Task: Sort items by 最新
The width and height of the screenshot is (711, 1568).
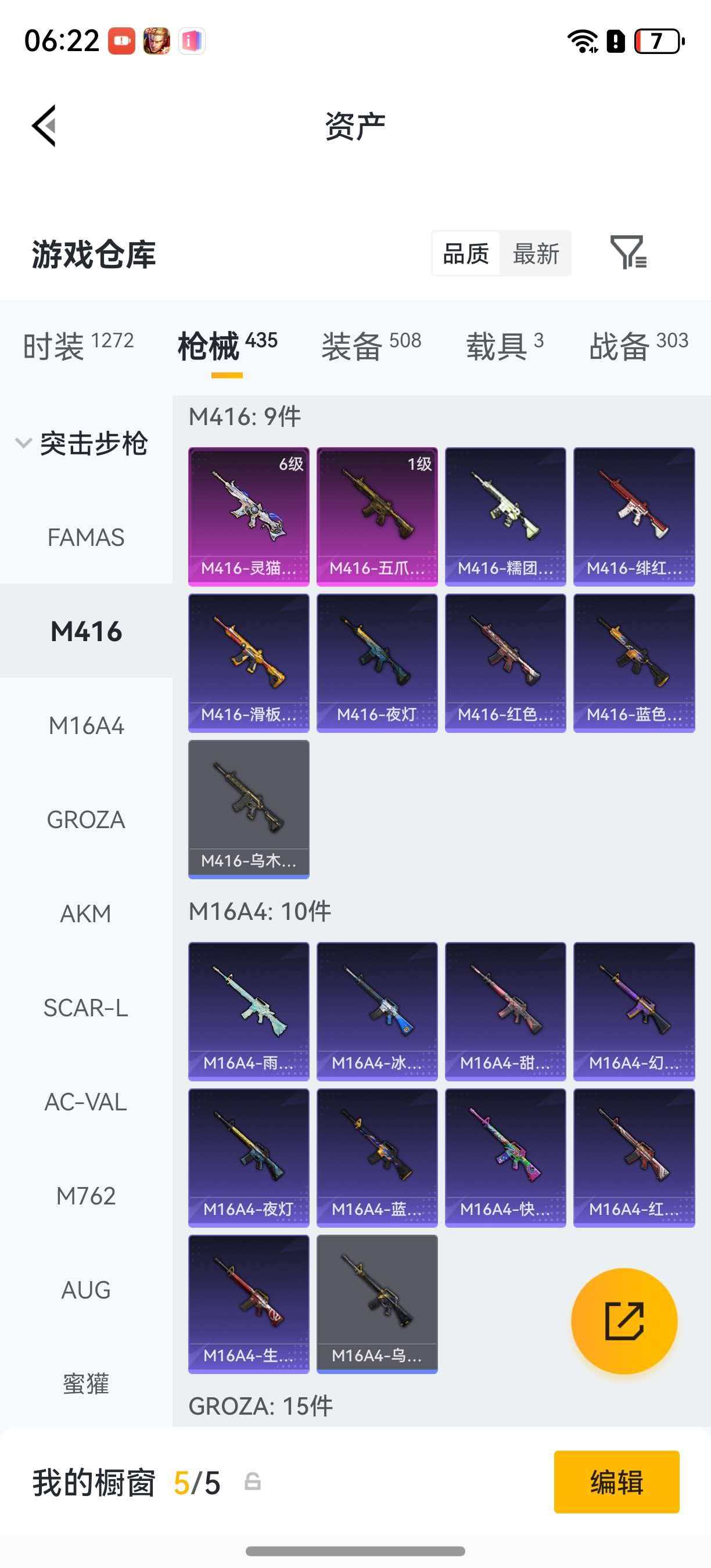Action: [535, 254]
